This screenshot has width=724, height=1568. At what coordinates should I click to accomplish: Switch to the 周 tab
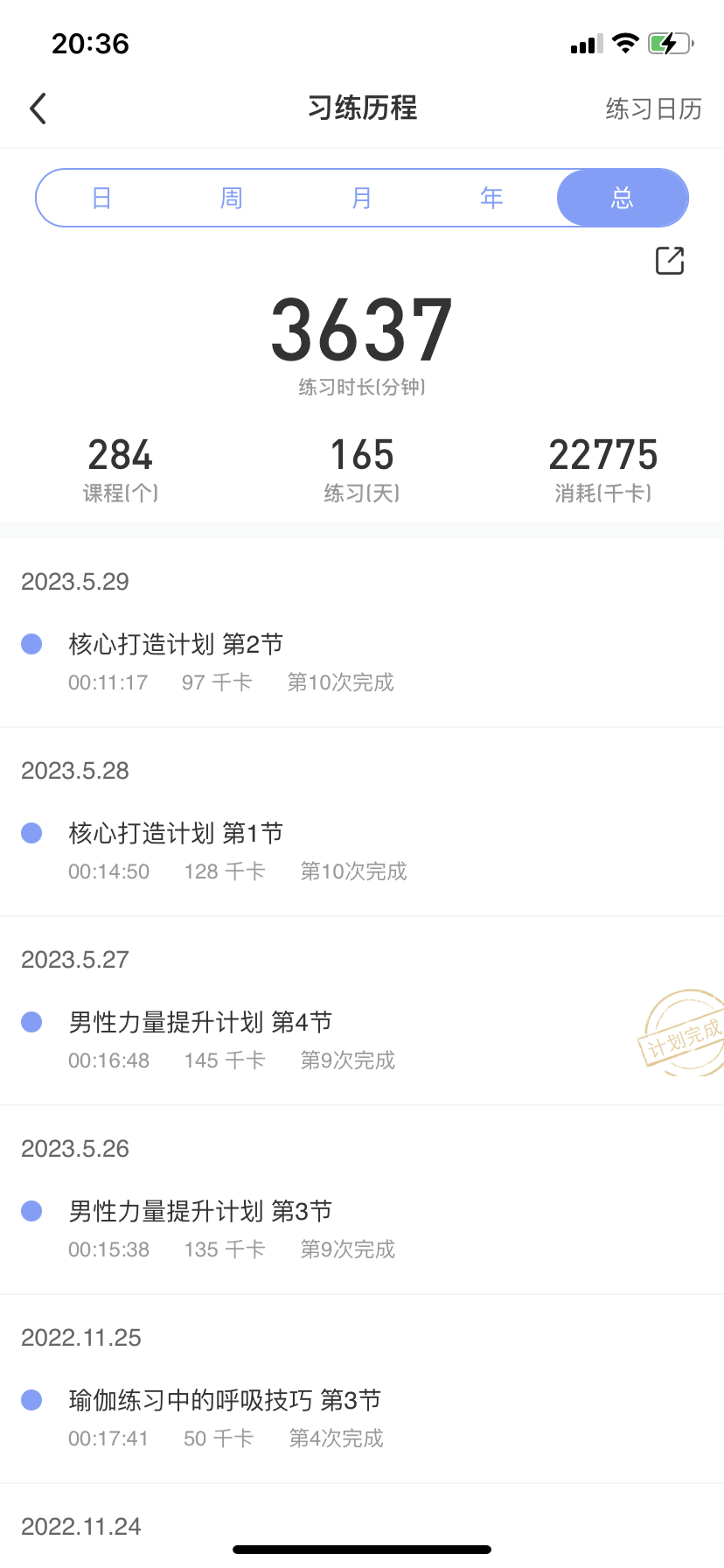point(232,198)
